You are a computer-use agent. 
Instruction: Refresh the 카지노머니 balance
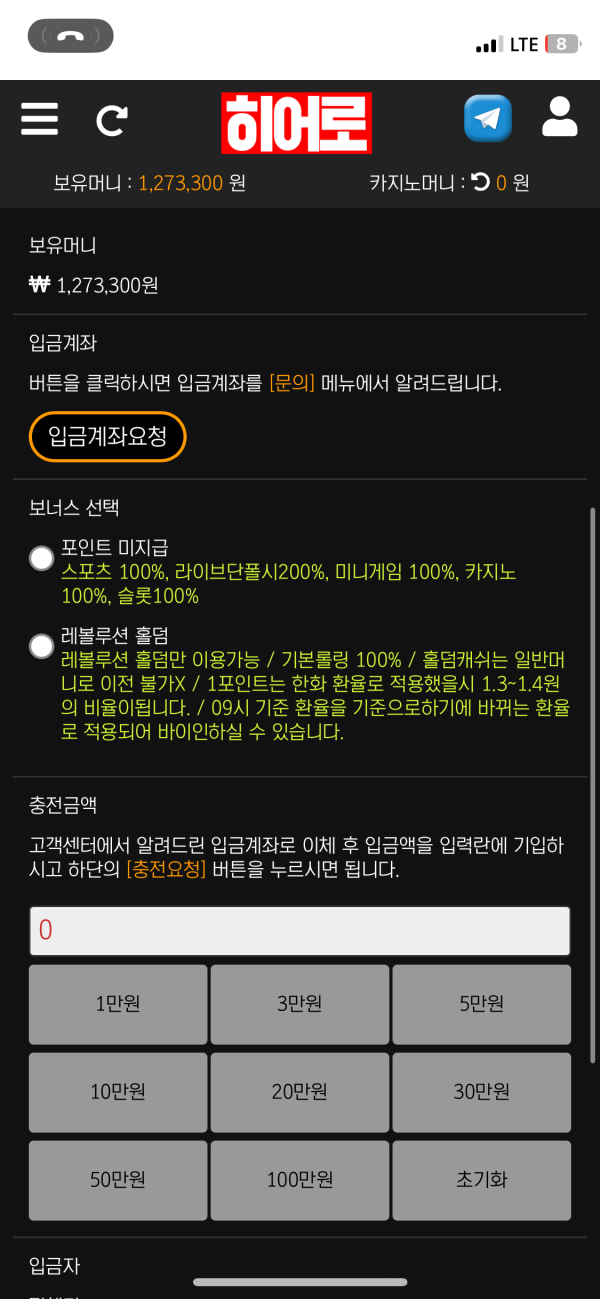pos(481,182)
